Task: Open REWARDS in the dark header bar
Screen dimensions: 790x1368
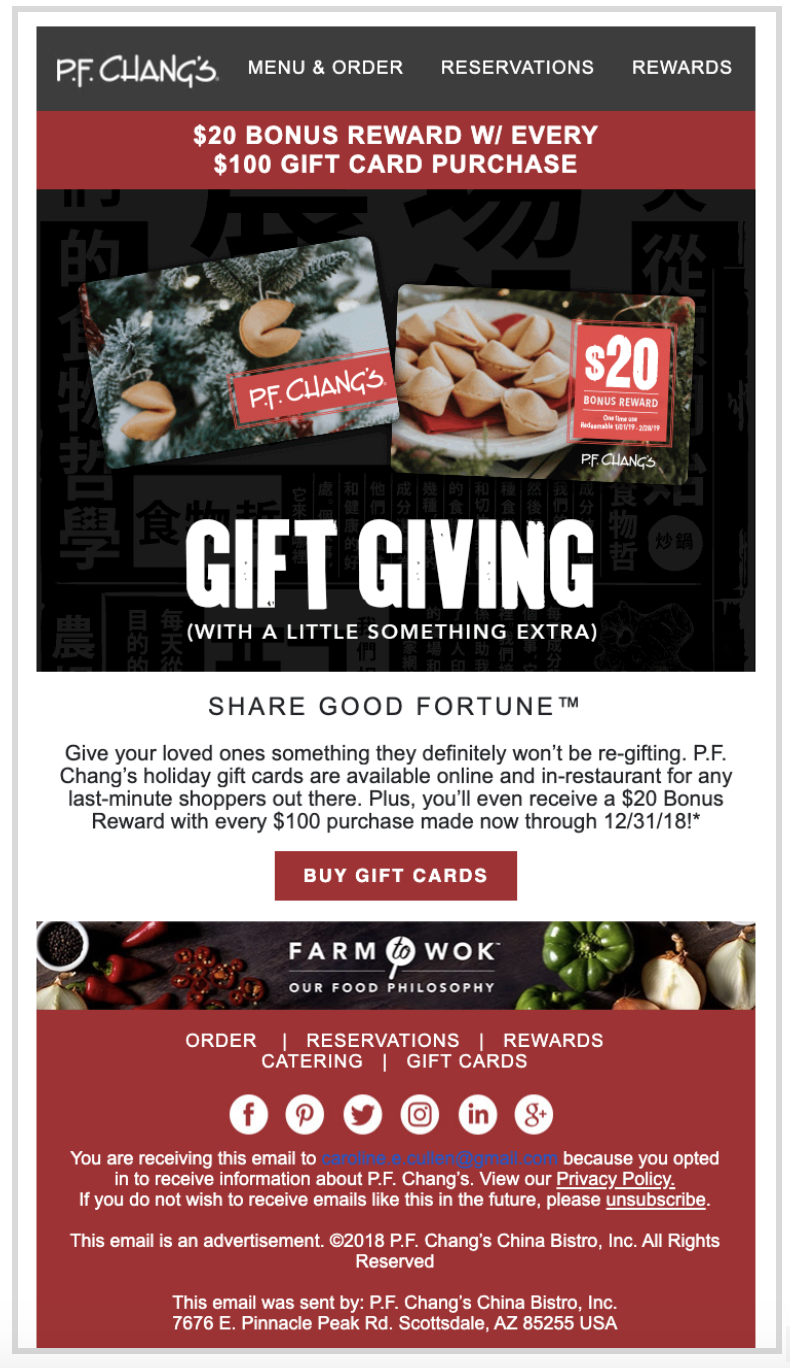Action: [682, 68]
